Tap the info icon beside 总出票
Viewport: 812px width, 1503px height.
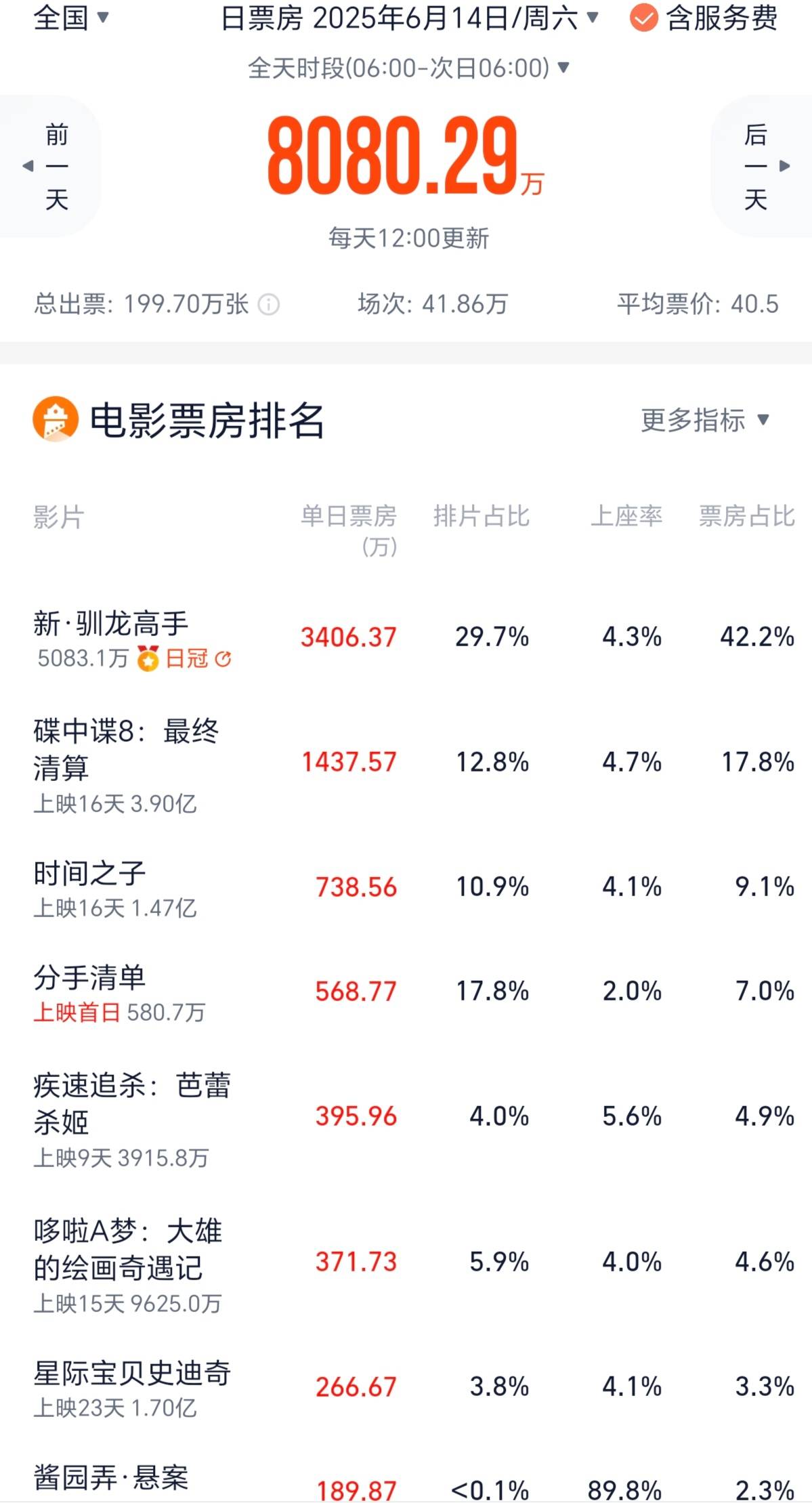tap(269, 305)
